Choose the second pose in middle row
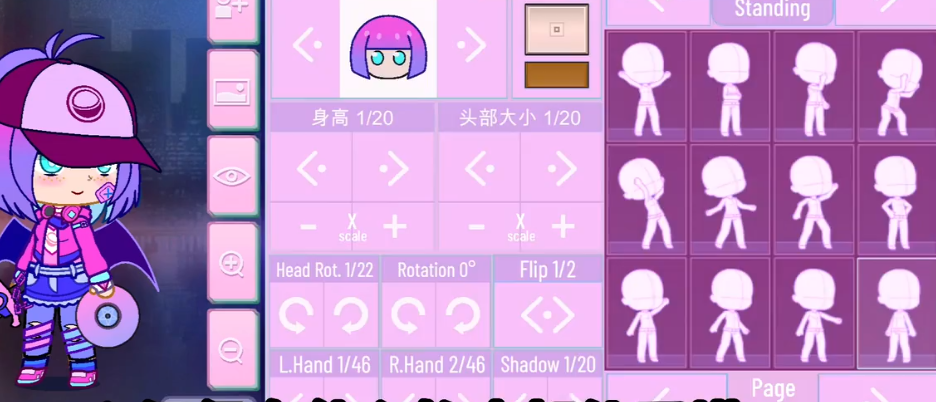The image size is (936, 402). pyautogui.click(x=729, y=200)
